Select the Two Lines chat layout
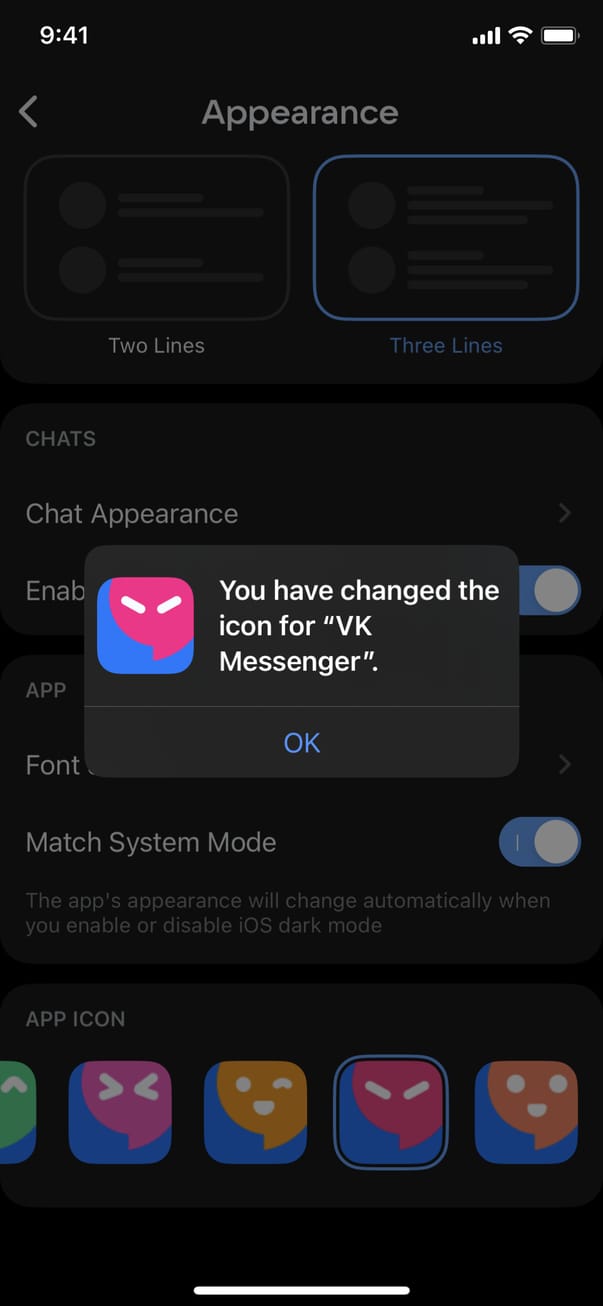This screenshot has width=603, height=1306. 156,238
